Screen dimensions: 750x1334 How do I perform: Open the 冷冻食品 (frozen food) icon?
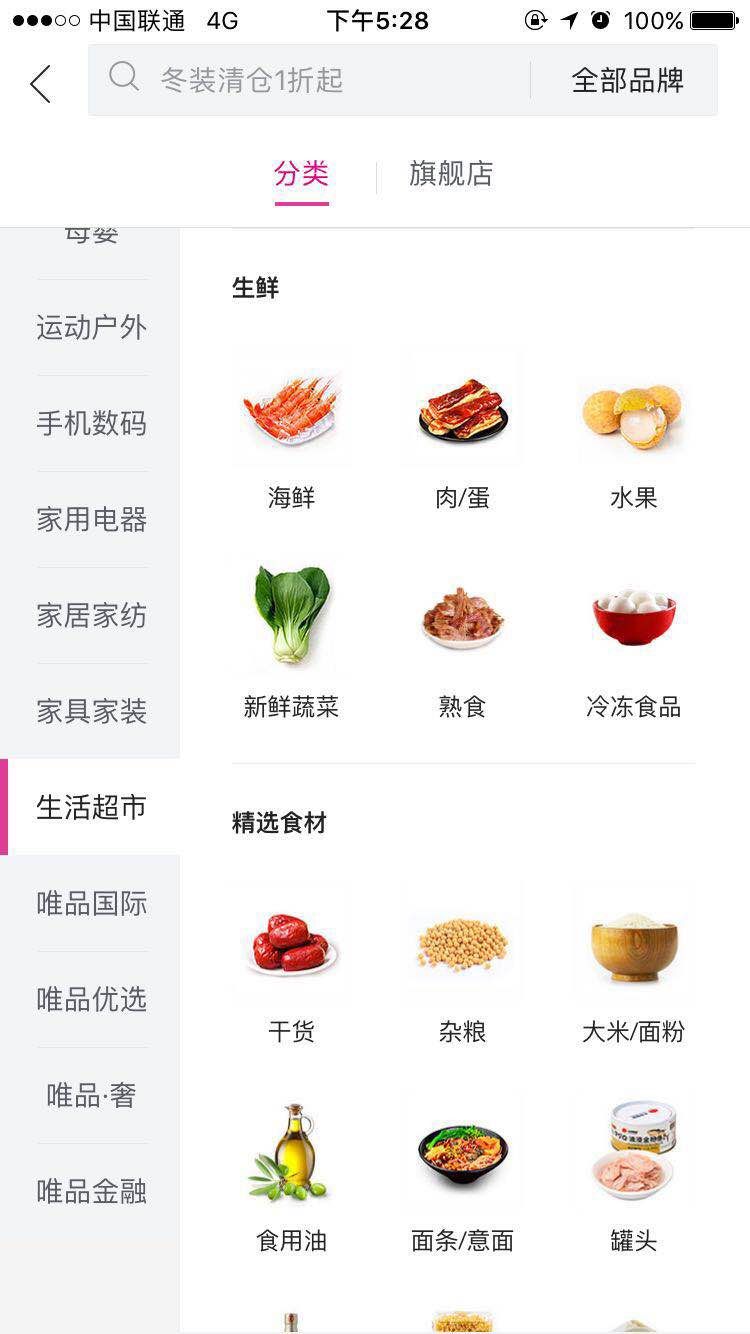tap(633, 613)
